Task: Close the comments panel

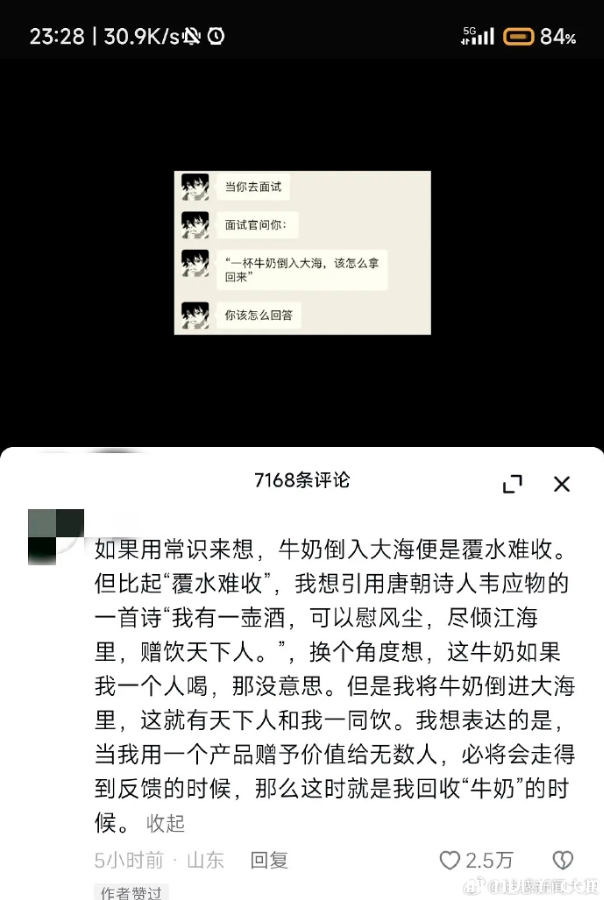Action: coord(562,484)
